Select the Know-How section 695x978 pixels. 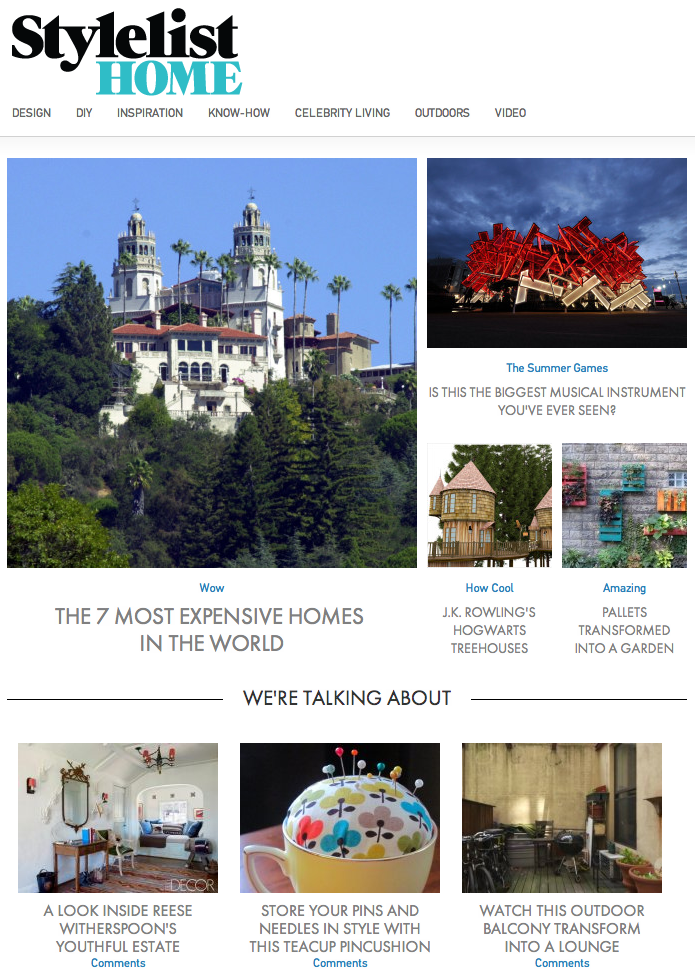point(239,113)
